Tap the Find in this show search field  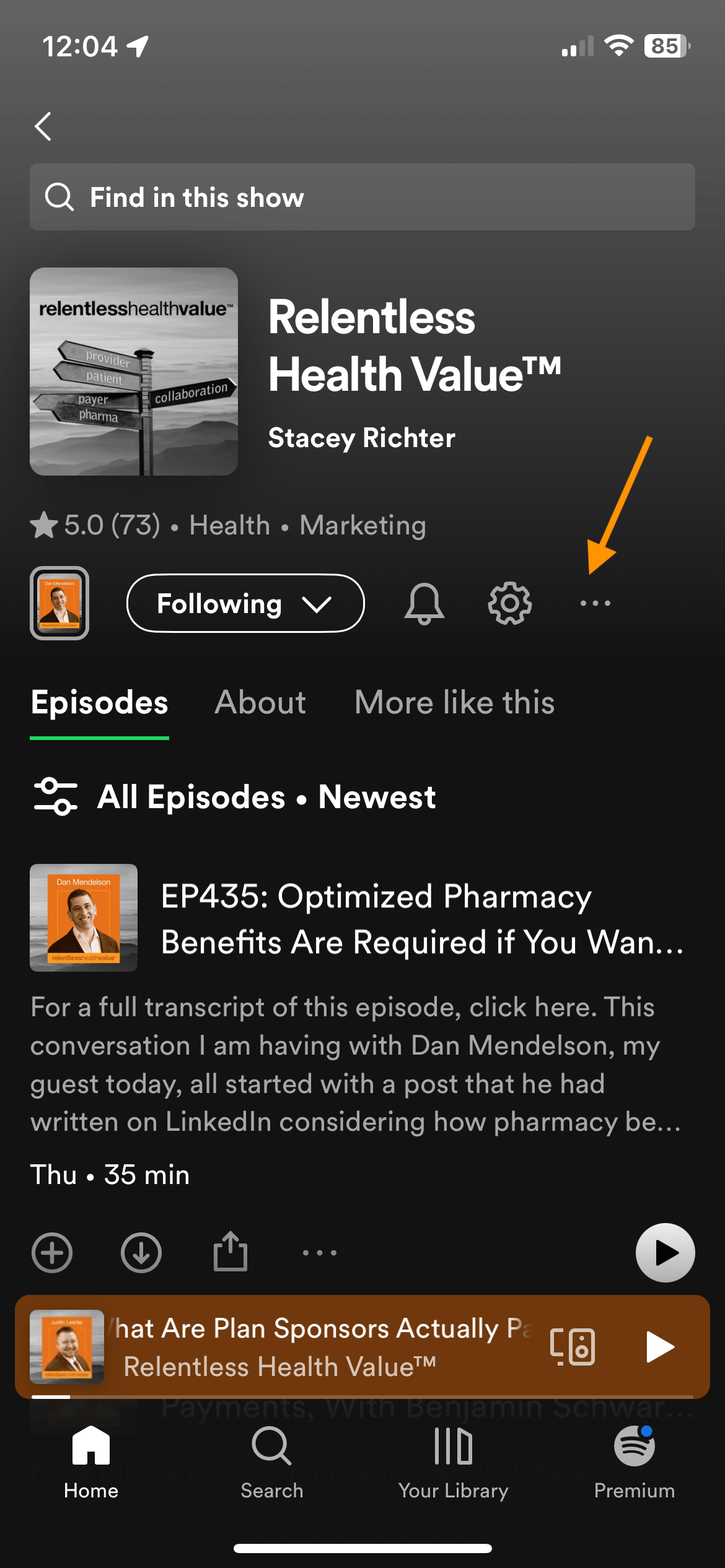(362, 197)
